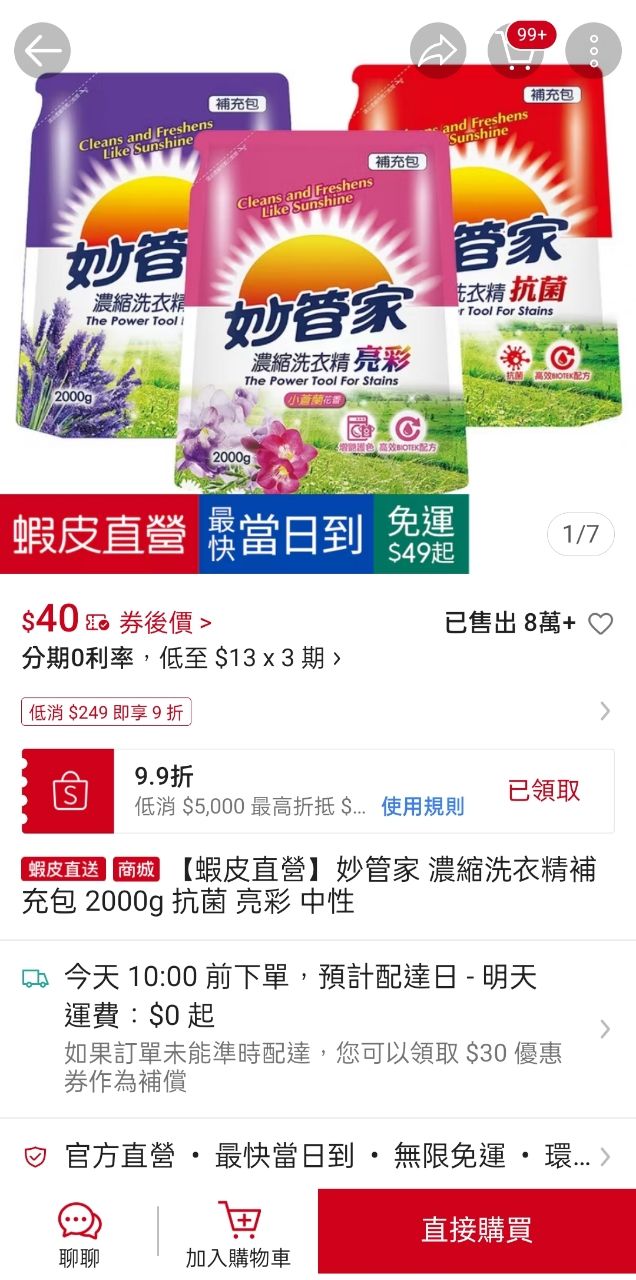
Task: Add product to favorites with heart icon
Action: click(600, 624)
